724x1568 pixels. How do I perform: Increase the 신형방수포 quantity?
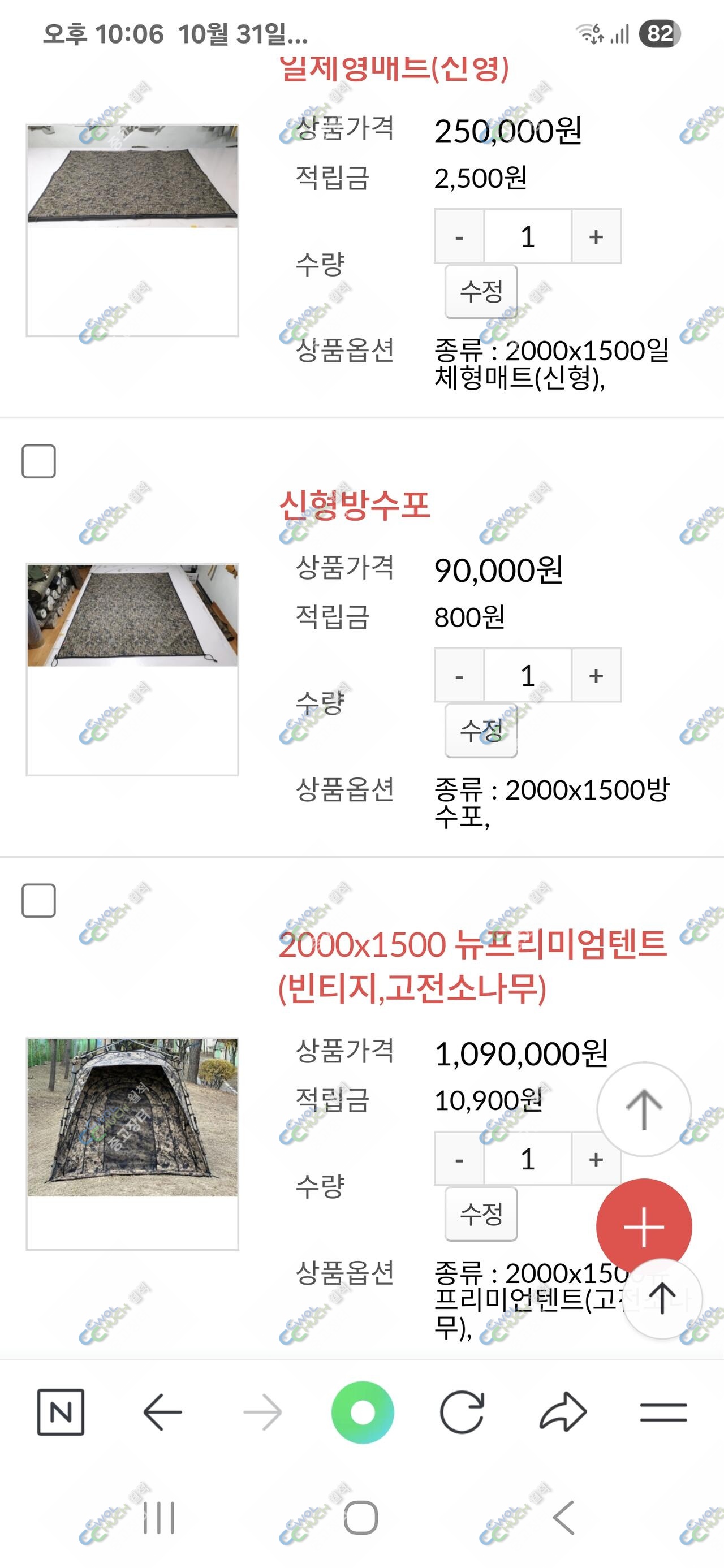click(596, 676)
